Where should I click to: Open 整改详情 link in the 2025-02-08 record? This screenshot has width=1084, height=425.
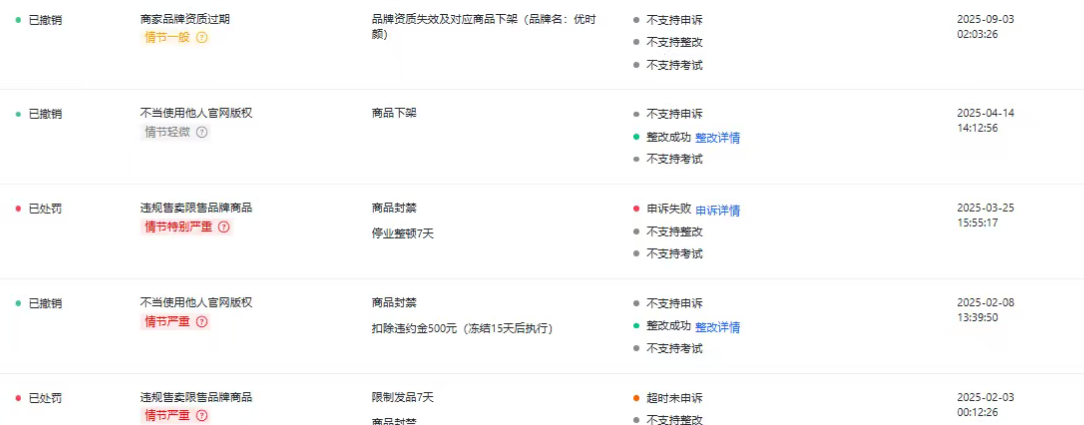[717, 327]
